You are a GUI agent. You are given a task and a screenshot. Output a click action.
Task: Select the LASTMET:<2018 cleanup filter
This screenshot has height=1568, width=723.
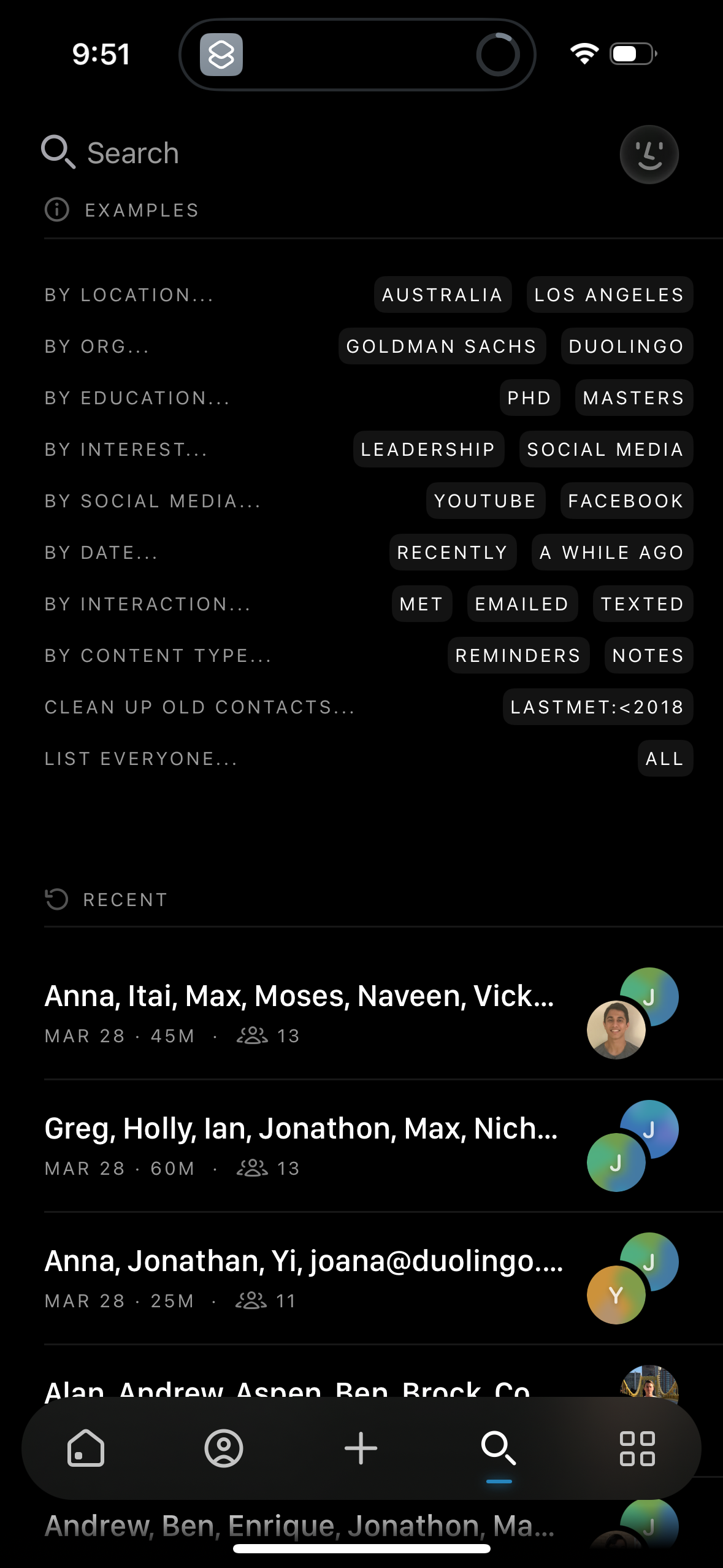point(597,707)
